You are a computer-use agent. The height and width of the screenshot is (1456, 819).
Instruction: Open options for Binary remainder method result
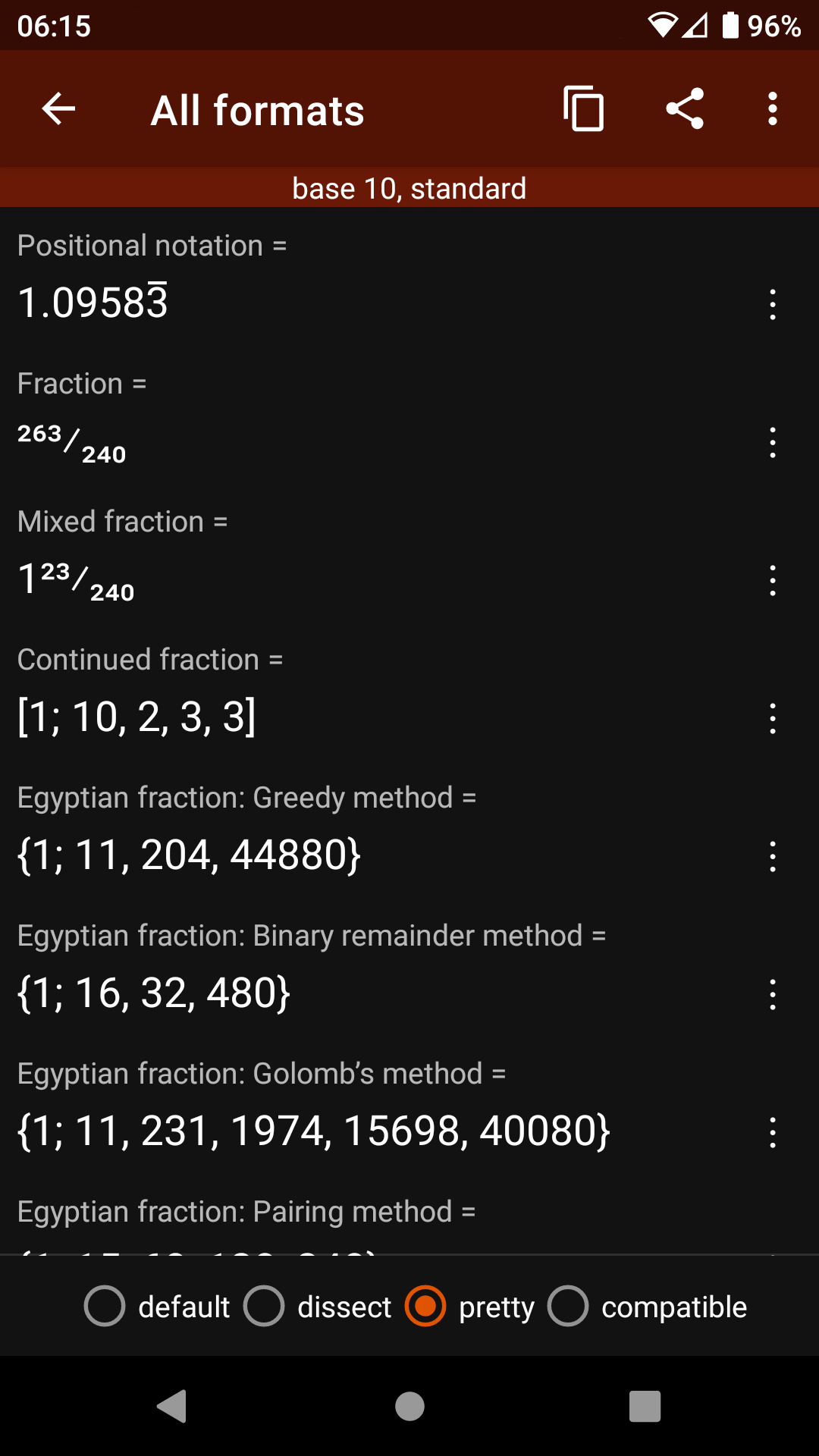[773, 995]
